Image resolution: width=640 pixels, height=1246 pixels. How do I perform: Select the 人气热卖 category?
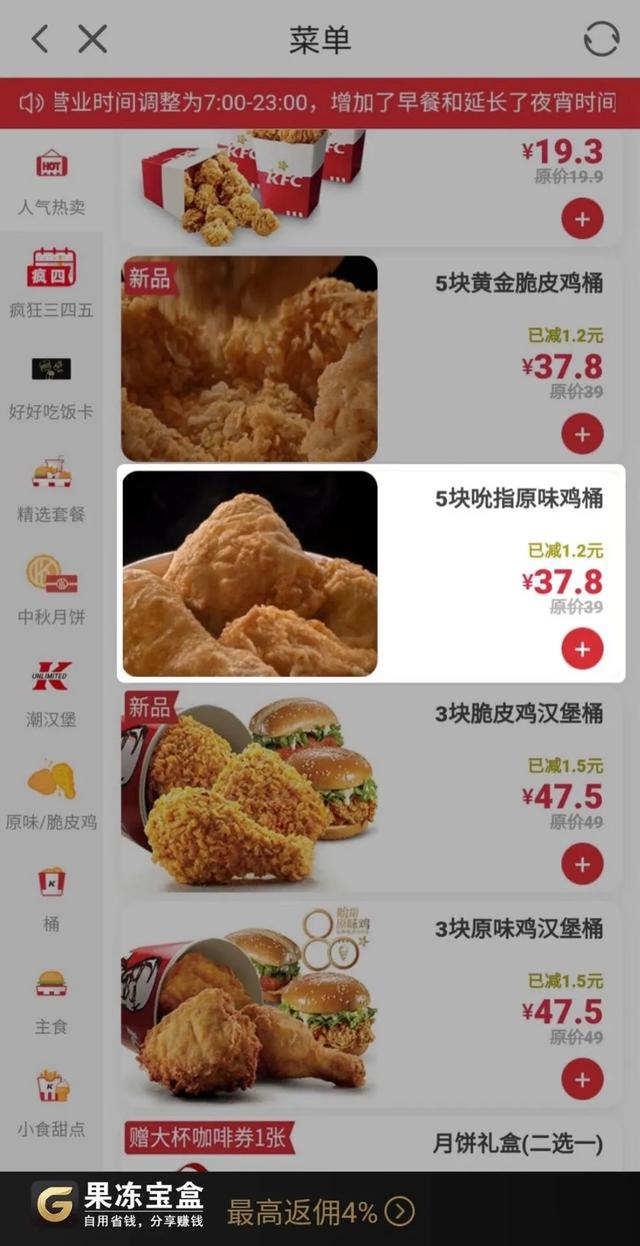tap(51, 182)
